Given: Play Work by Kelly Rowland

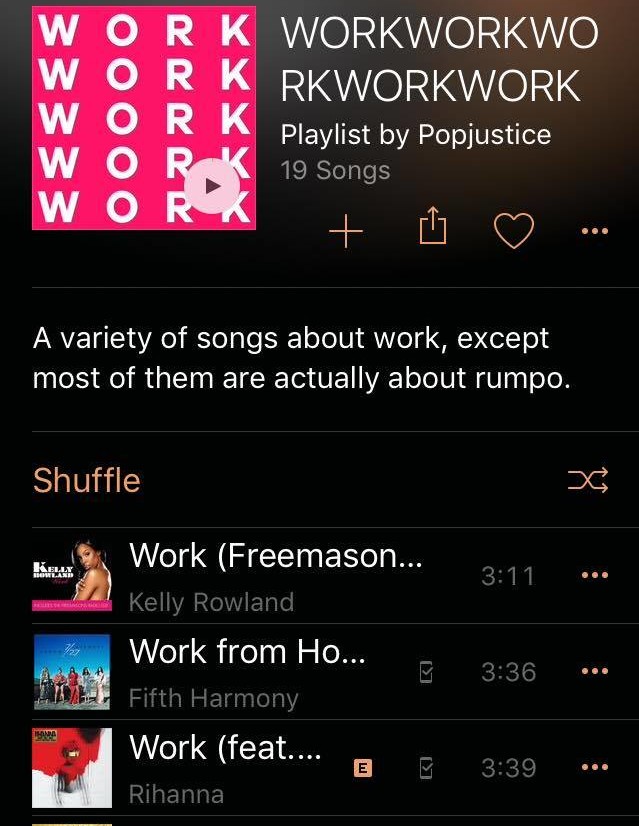Looking at the screenshot, I should point(275,575).
